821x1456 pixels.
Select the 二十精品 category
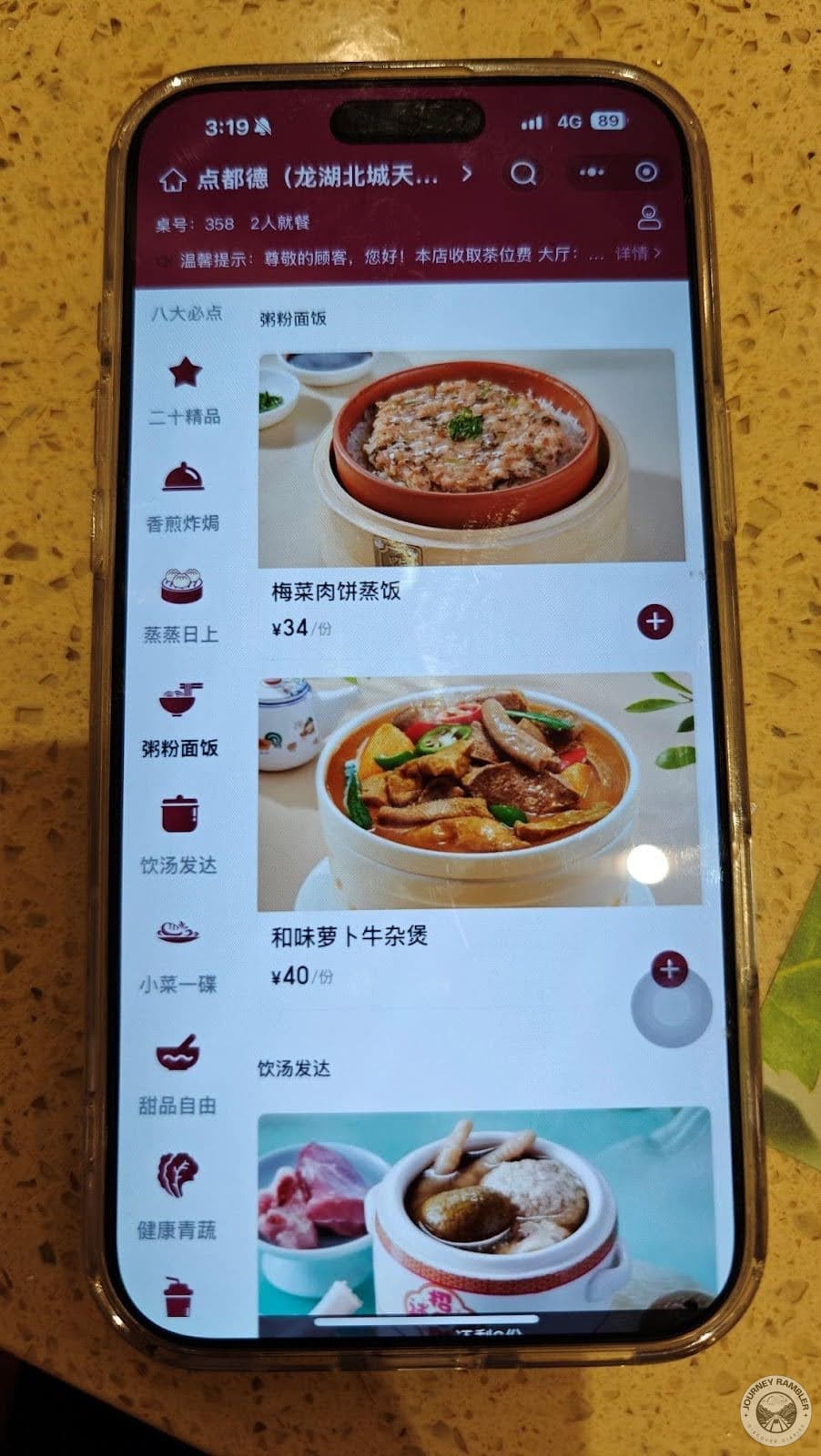[x=185, y=393]
